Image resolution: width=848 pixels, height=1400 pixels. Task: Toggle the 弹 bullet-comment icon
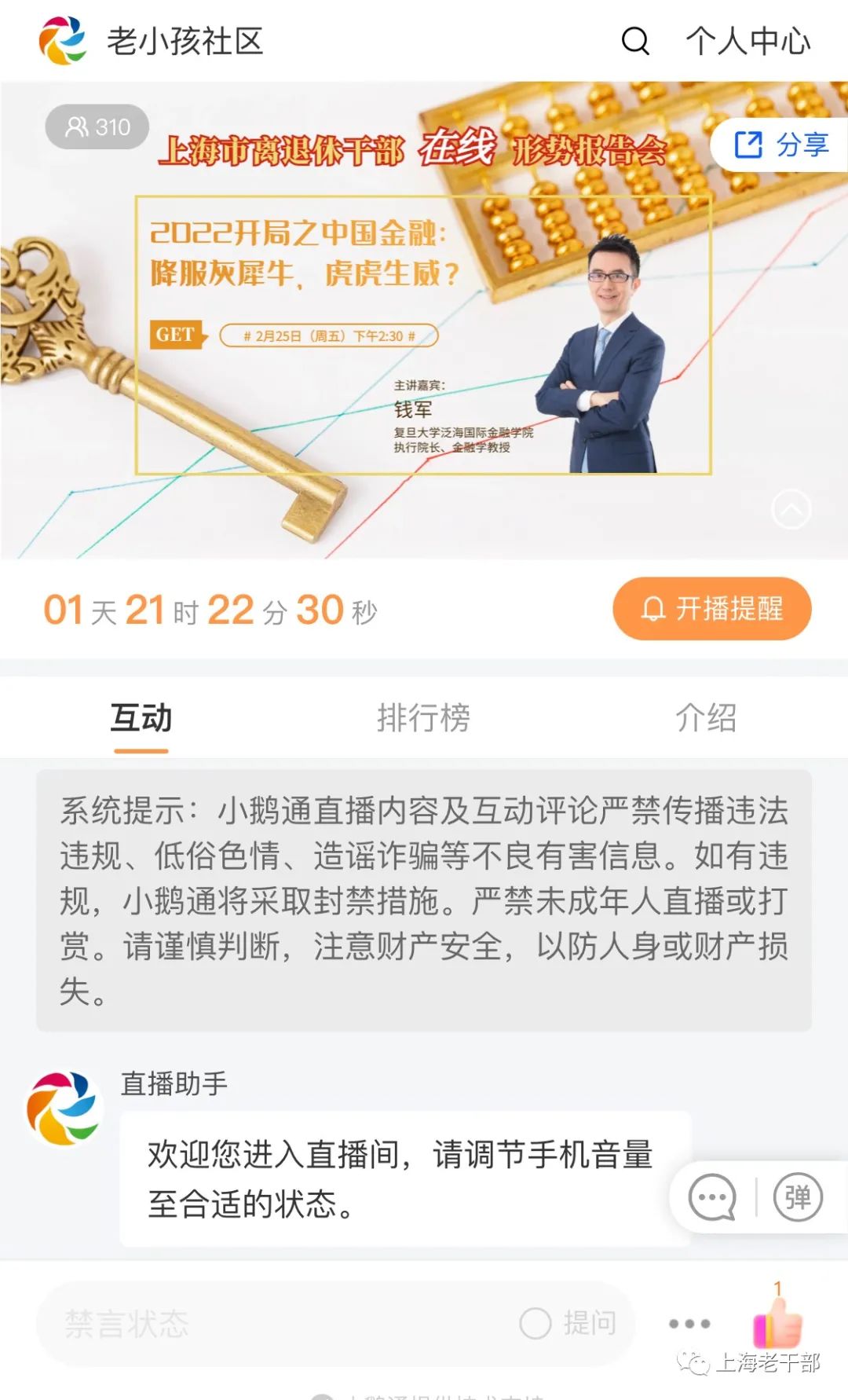pos(798,1197)
